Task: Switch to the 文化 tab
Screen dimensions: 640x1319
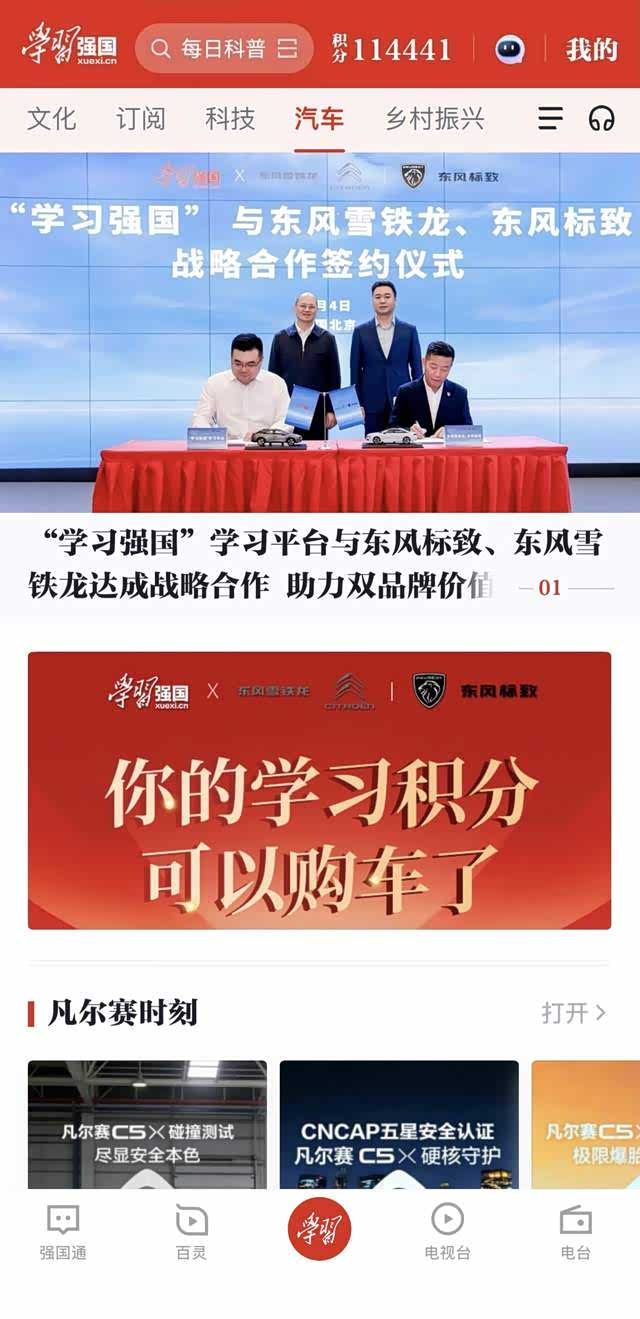Action: (x=51, y=119)
